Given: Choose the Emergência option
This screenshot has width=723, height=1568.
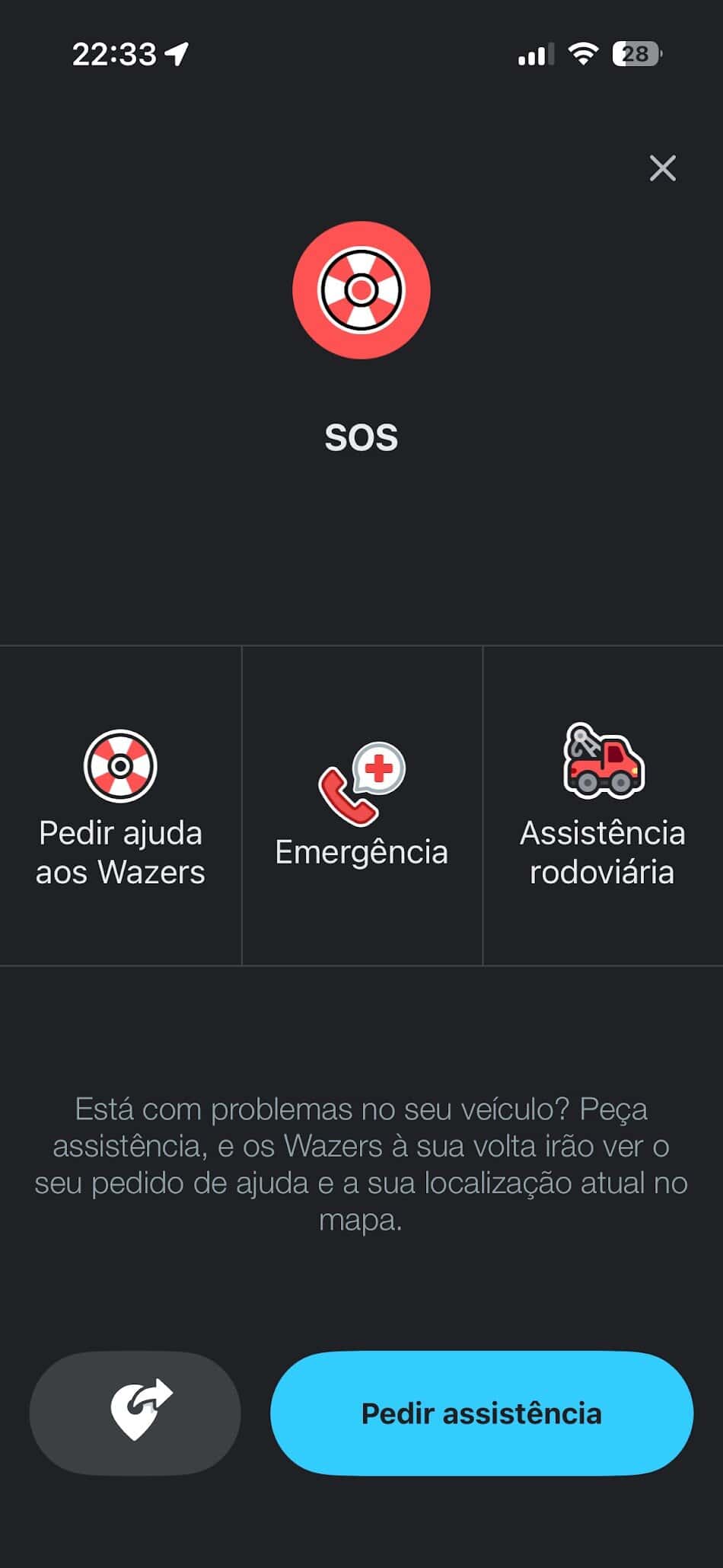Looking at the screenshot, I should tap(361, 806).
